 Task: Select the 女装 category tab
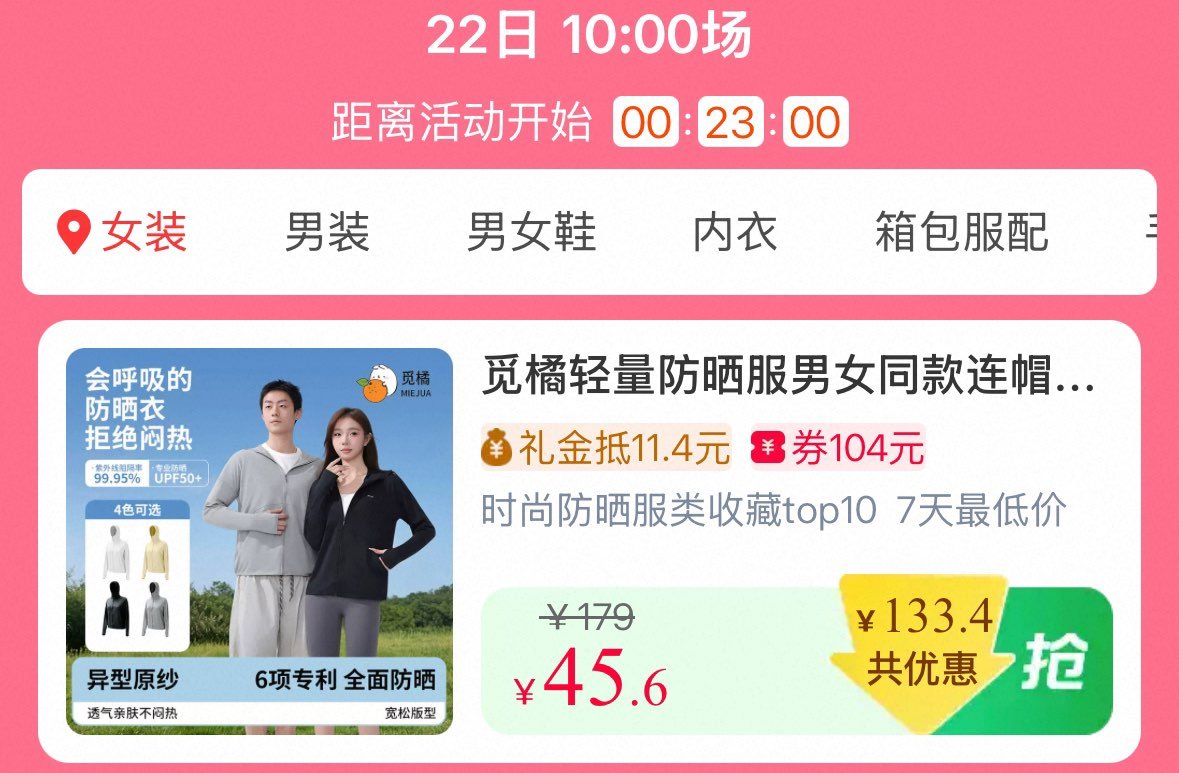[123, 232]
